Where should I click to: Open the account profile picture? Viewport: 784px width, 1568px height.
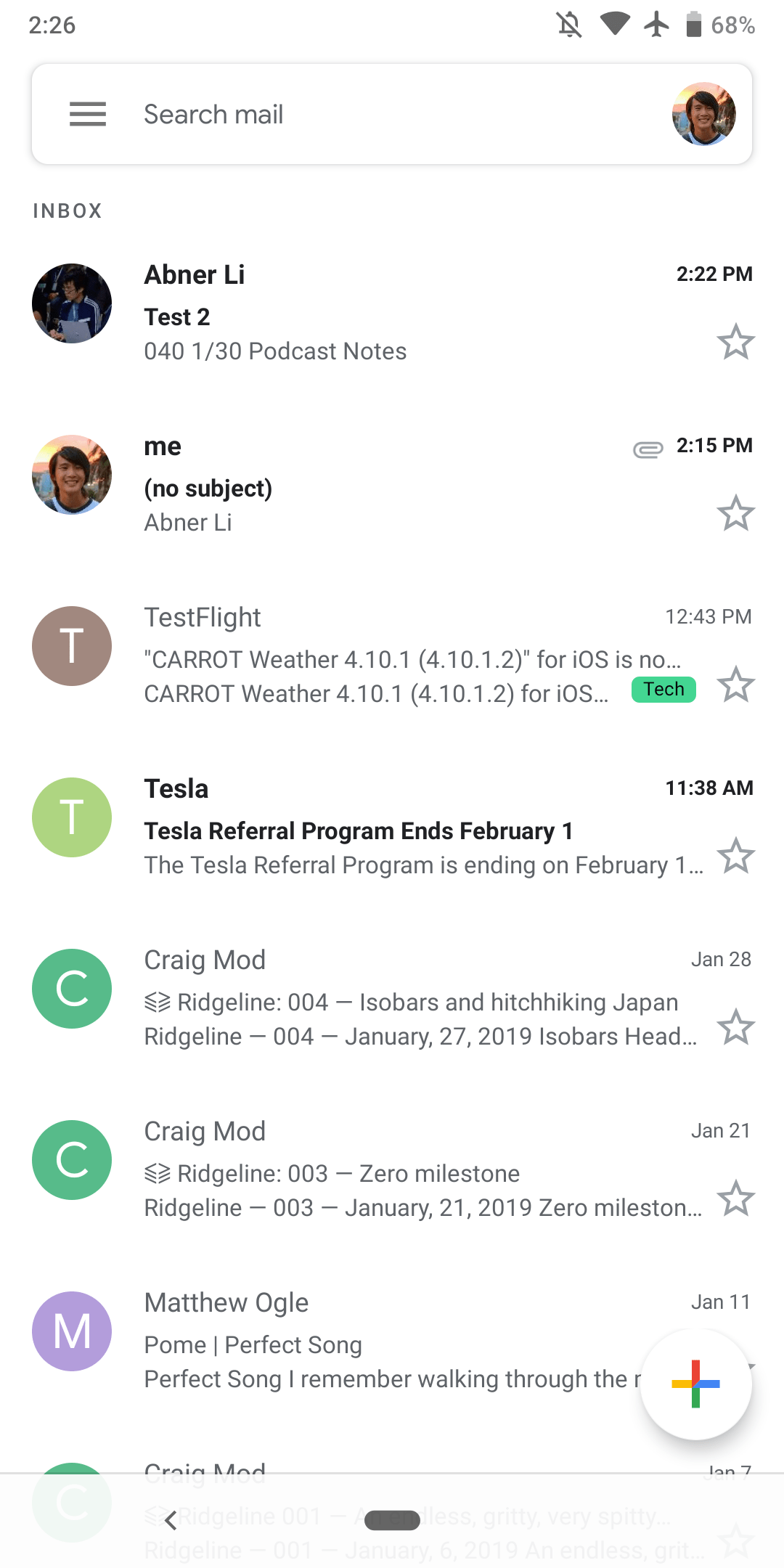(703, 114)
